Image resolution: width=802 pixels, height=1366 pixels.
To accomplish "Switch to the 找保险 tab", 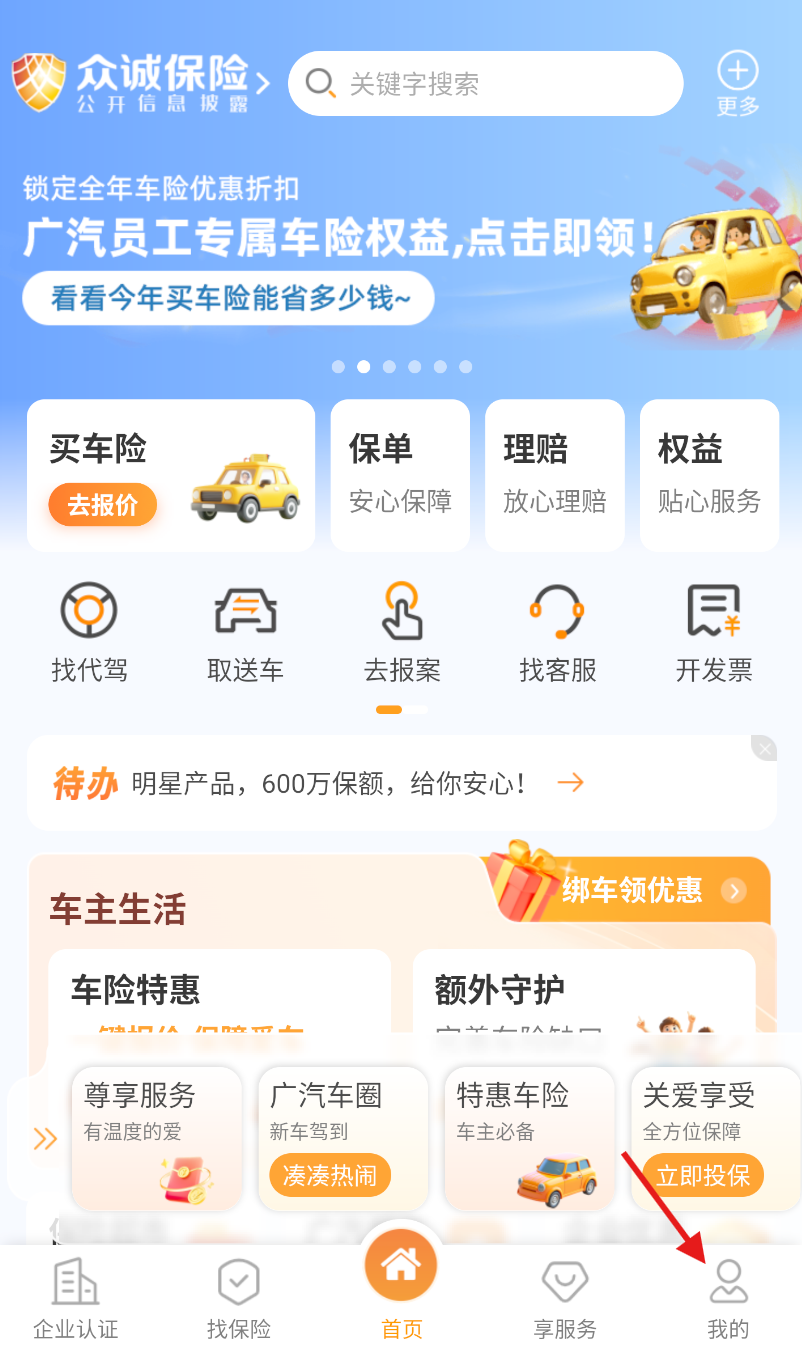I will 239,1300.
